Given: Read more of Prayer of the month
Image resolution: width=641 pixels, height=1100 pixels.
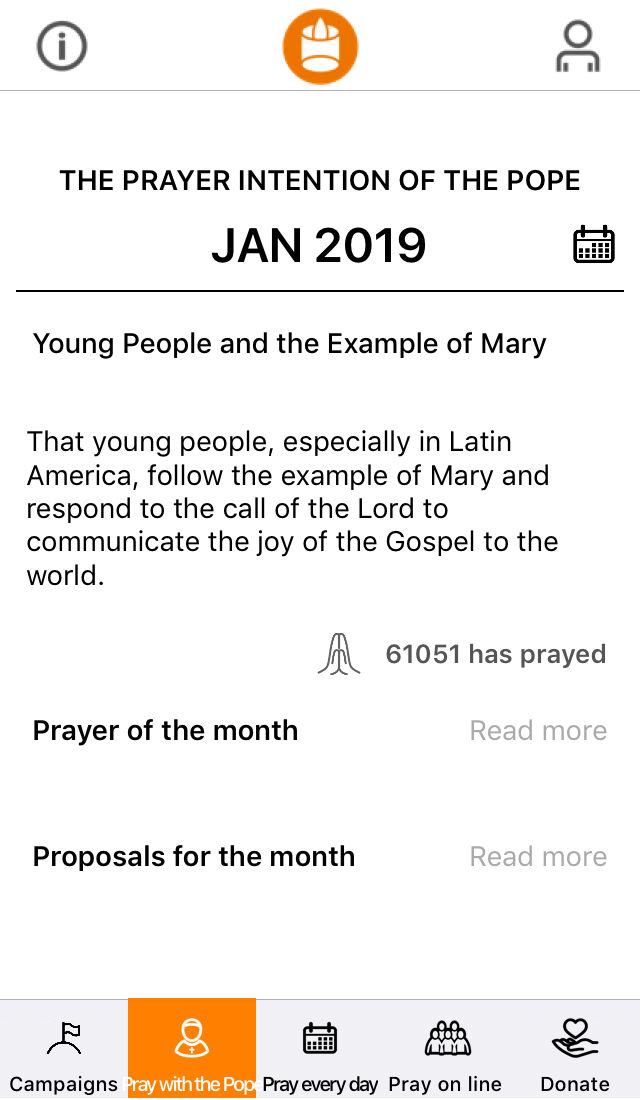Looking at the screenshot, I should click(x=538, y=731).
